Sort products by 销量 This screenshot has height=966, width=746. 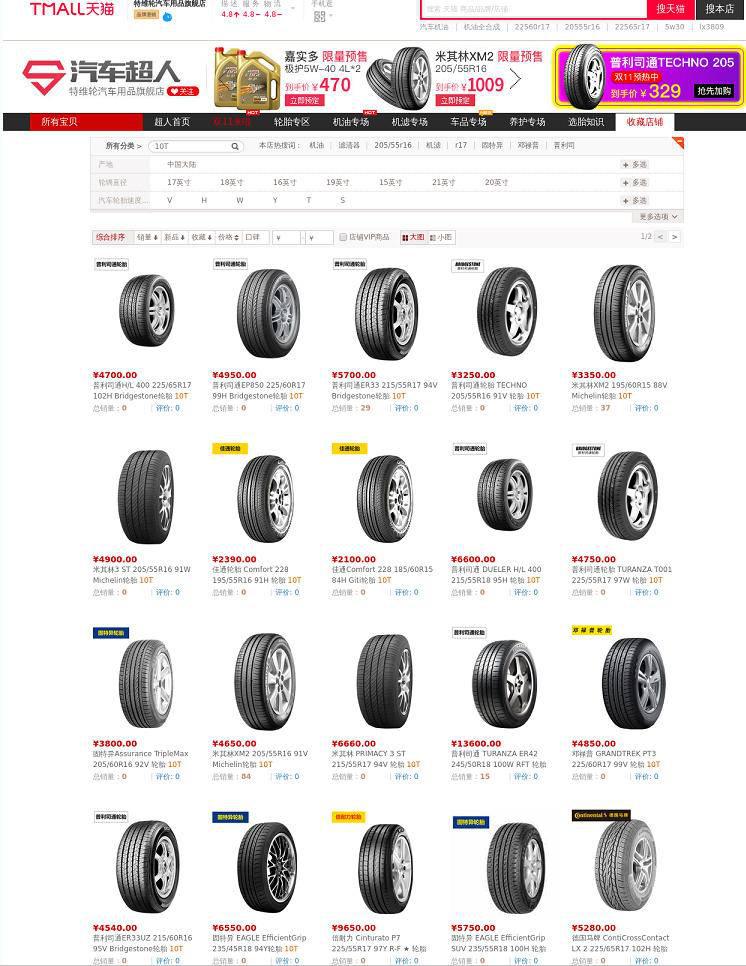[146, 237]
